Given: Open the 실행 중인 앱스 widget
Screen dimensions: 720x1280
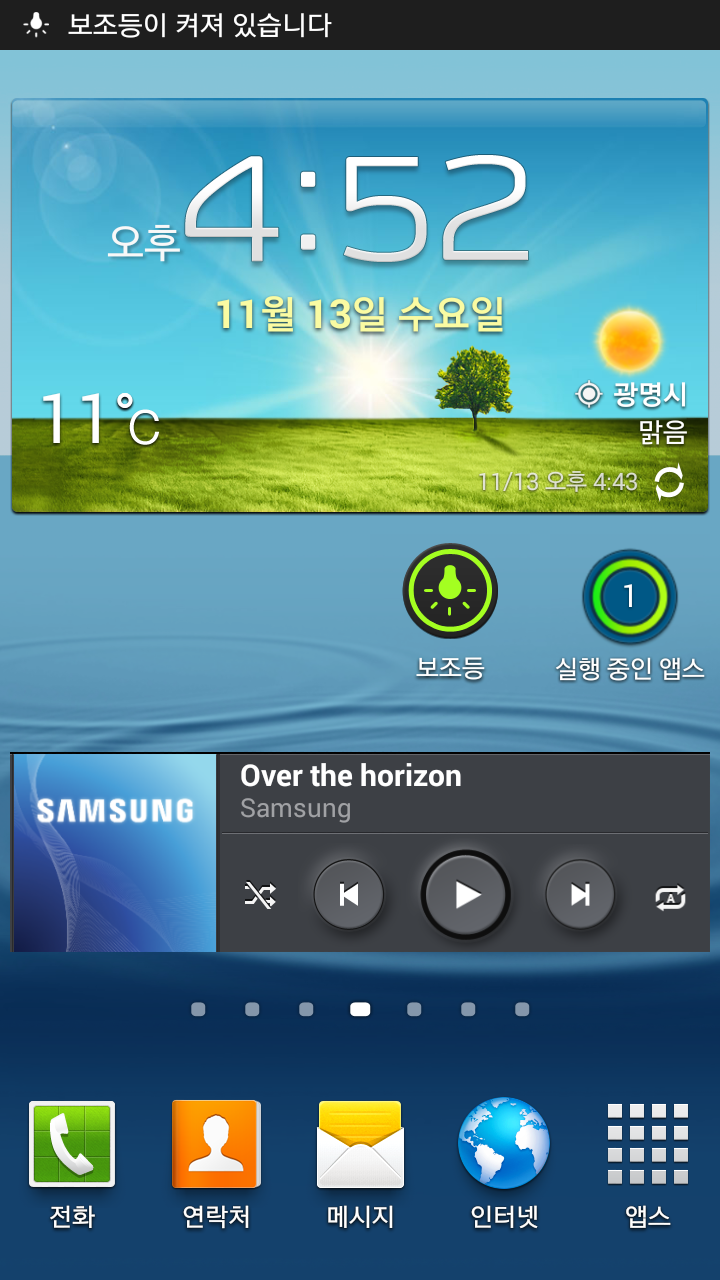Looking at the screenshot, I should (629, 597).
